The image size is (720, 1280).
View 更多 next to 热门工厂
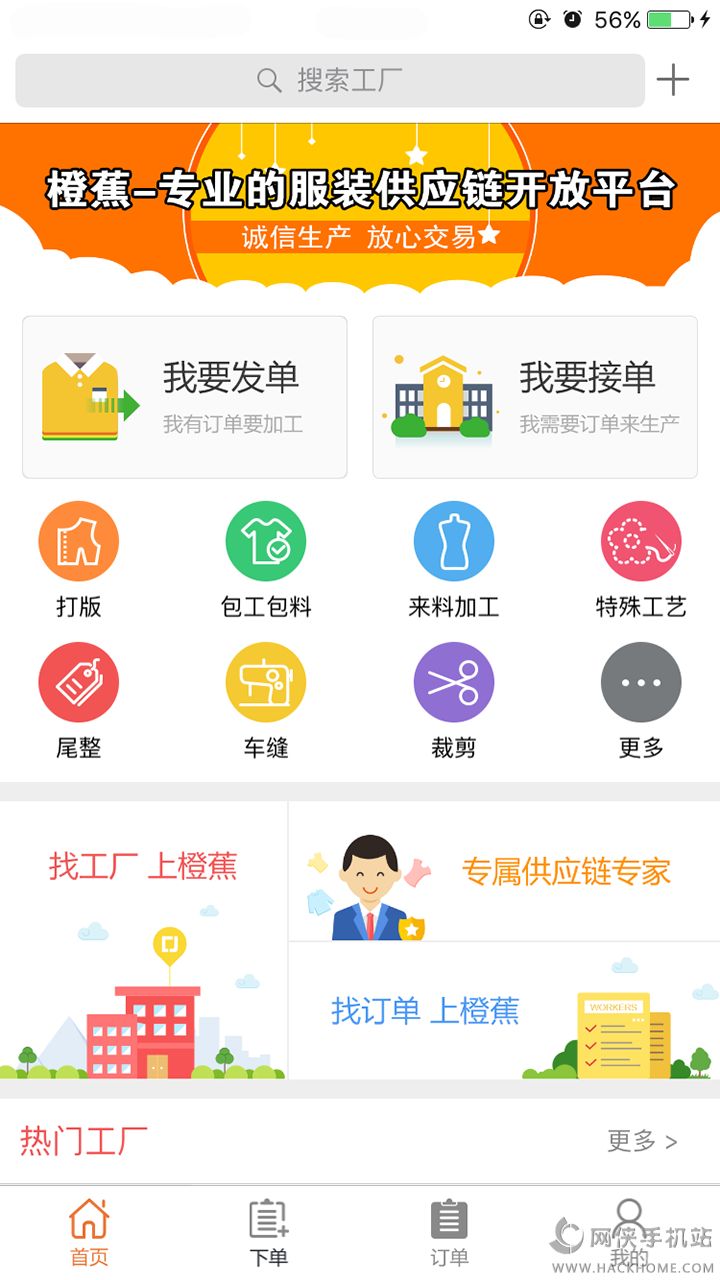pos(642,1141)
